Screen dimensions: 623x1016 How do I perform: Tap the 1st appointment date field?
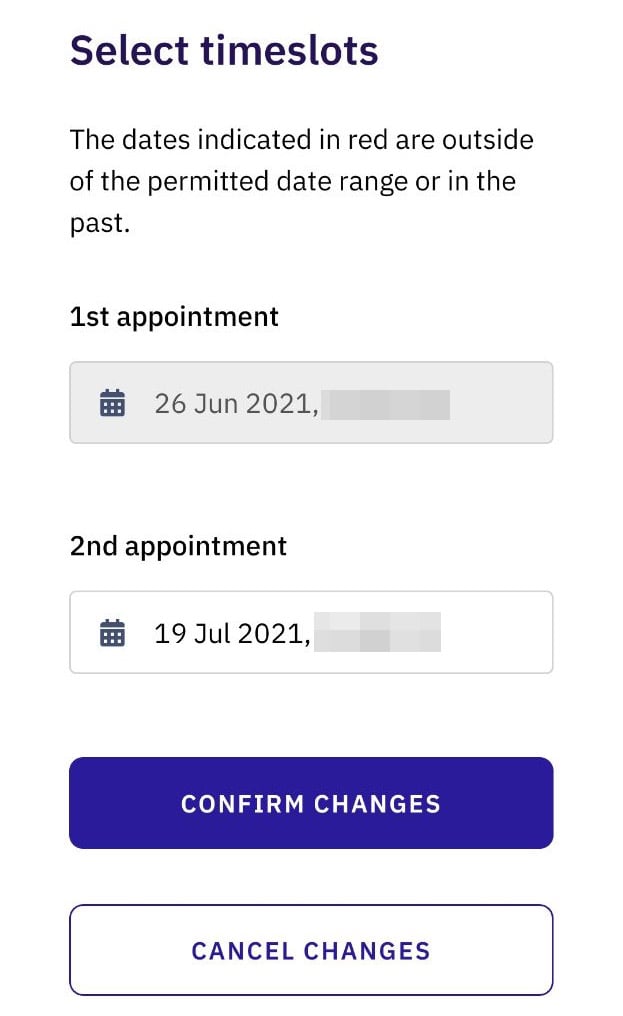(x=310, y=403)
